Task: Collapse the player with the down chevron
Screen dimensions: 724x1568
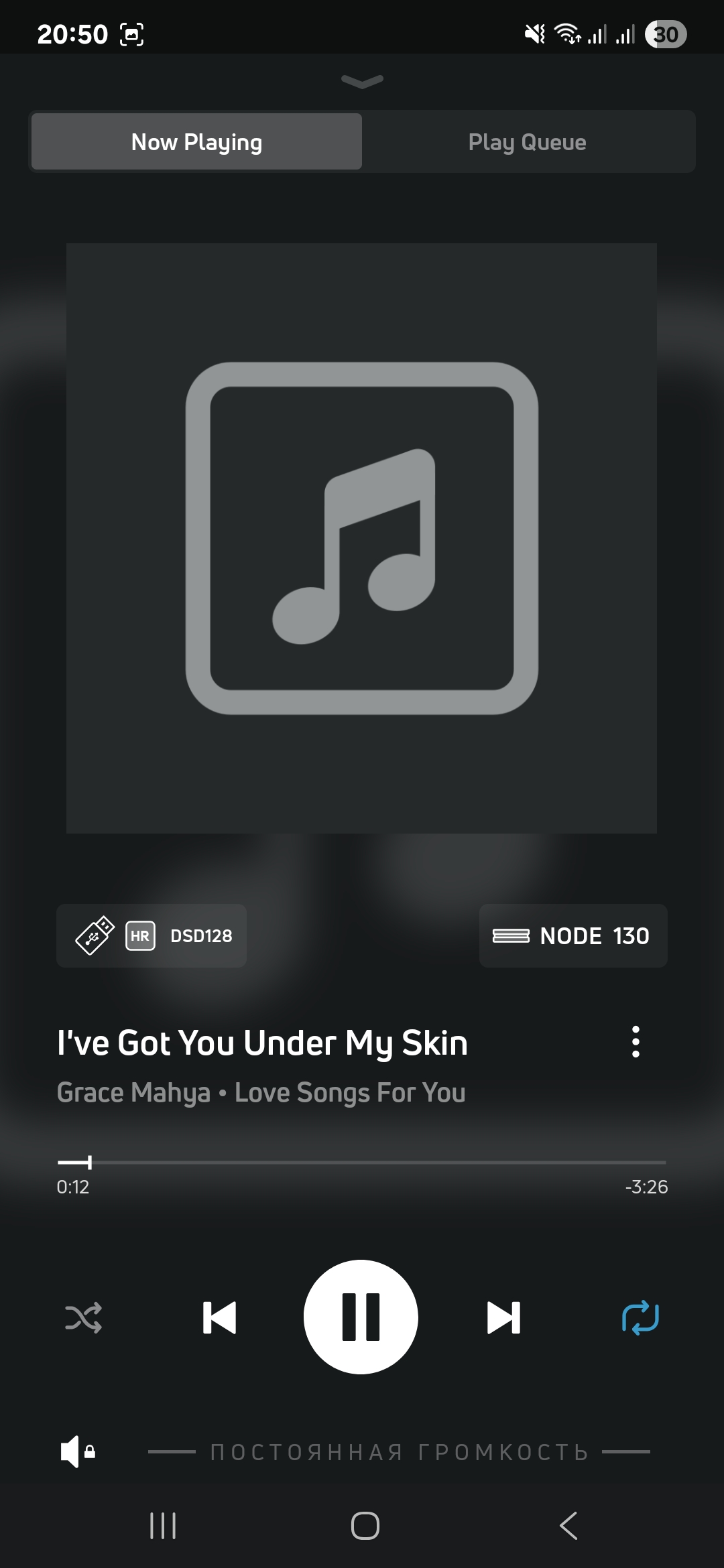Action: click(362, 81)
